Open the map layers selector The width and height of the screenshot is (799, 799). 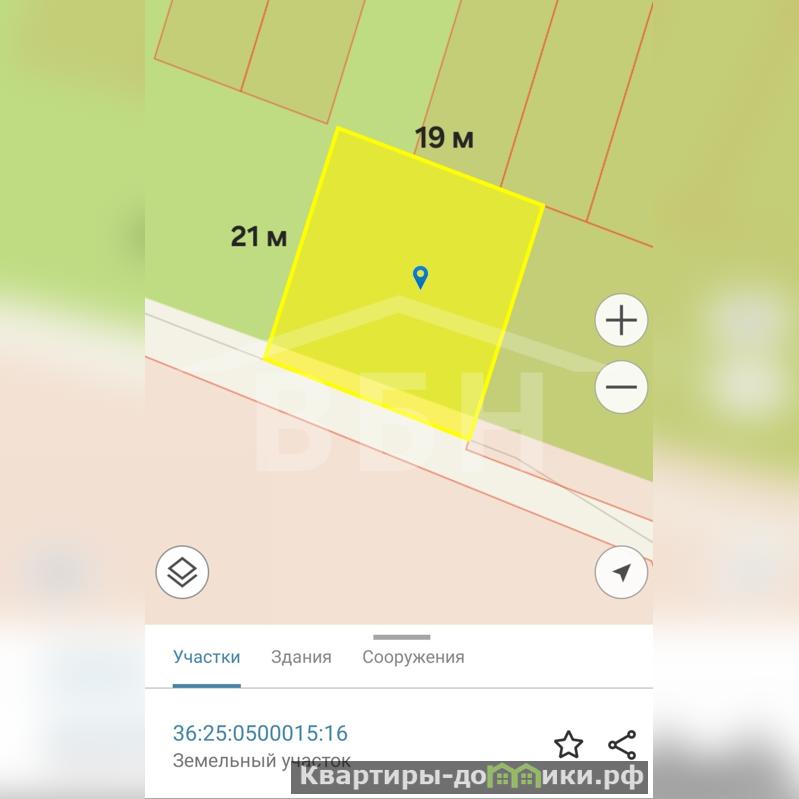pos(182,573)
